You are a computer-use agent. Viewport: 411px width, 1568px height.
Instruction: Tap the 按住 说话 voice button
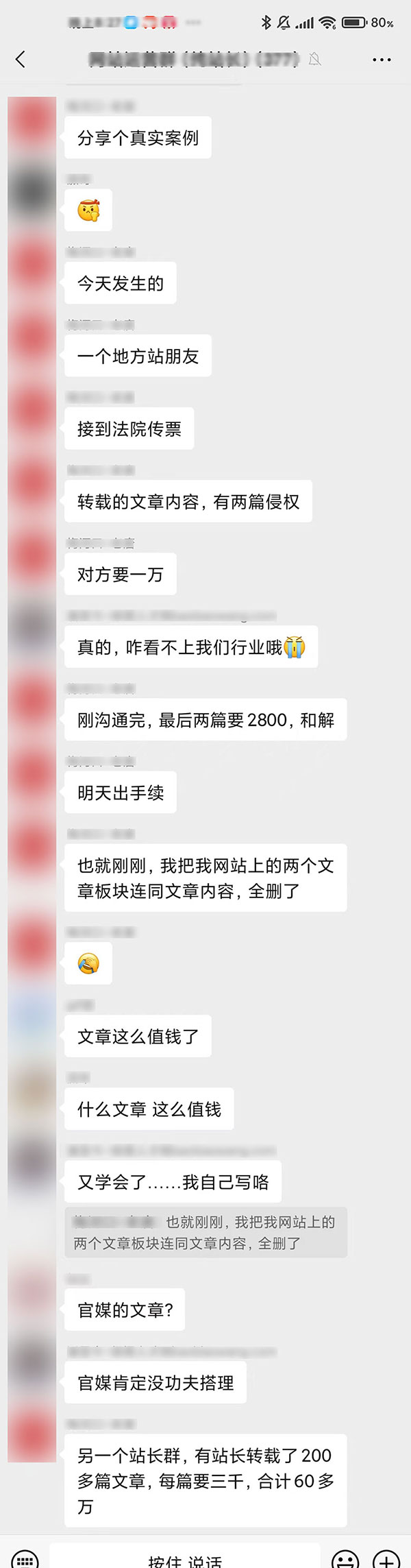pyautogui.click(x=185, y=1558)
